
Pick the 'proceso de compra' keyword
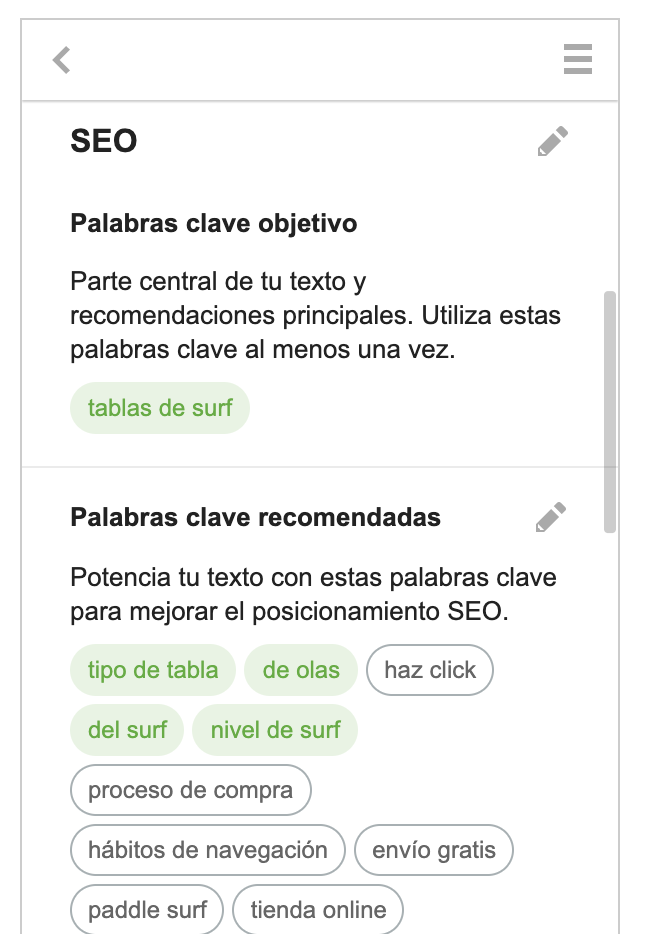190,791
